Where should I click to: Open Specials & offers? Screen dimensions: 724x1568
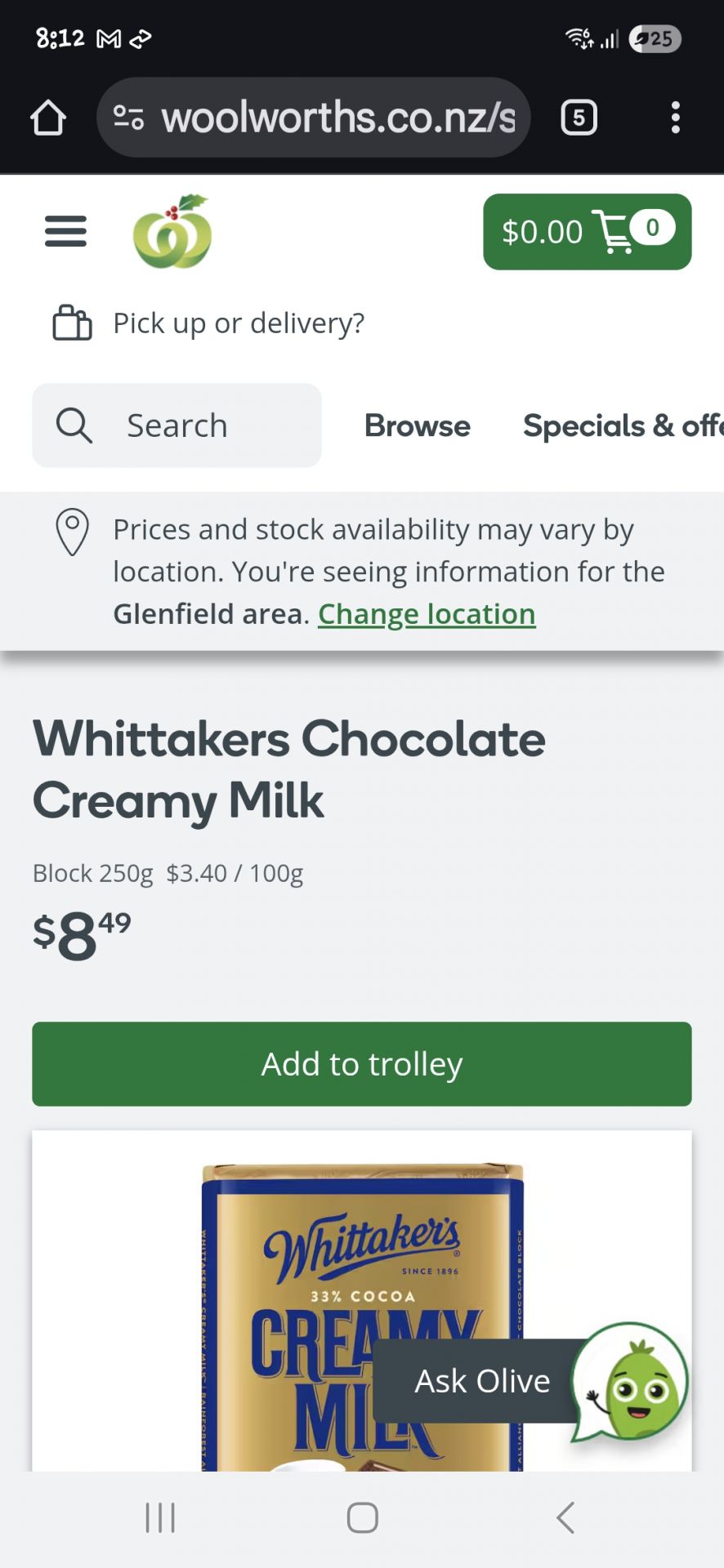(623, 425)
